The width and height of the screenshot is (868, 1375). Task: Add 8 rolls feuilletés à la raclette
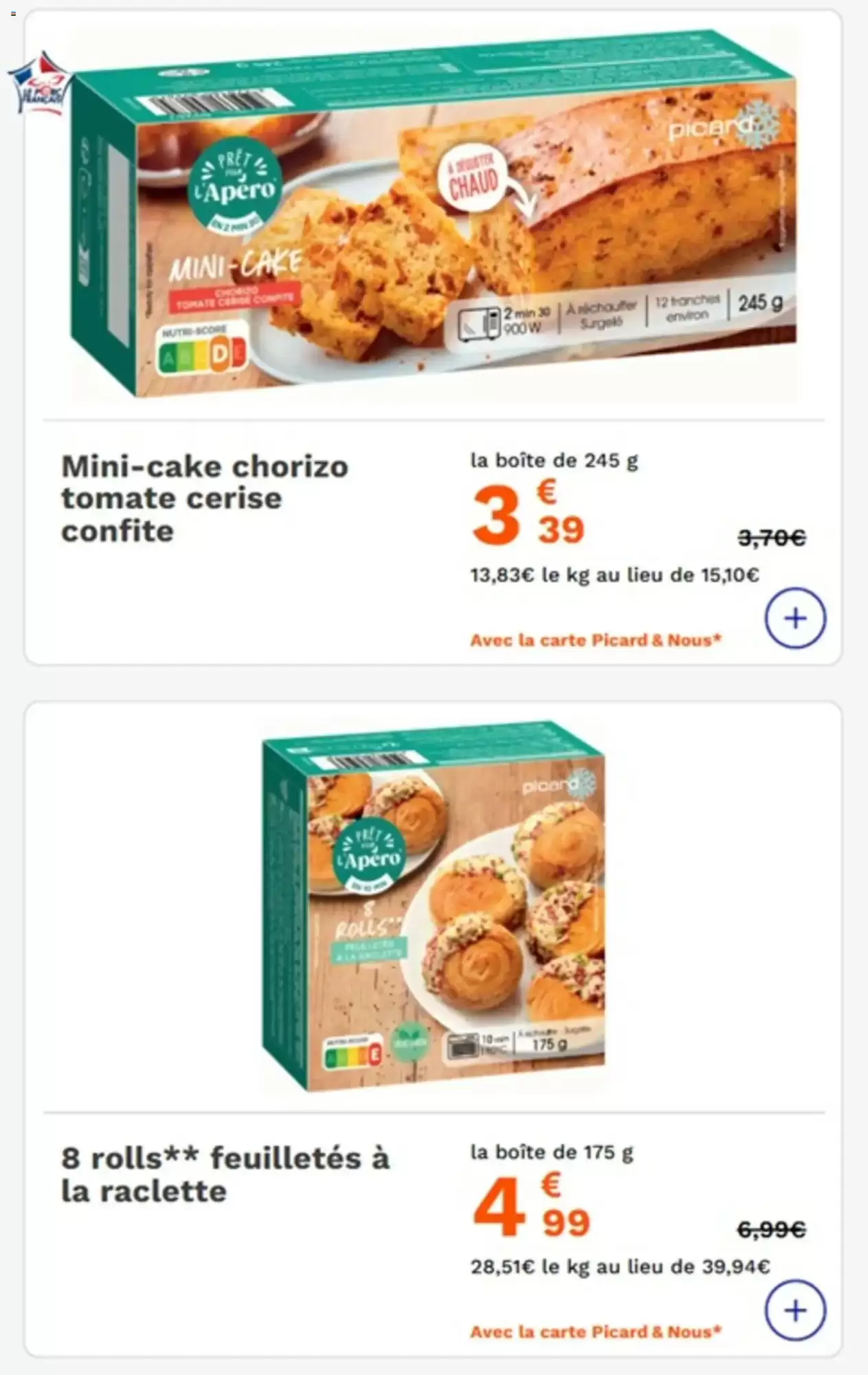pyautogui.click(x=795, y=1310)
